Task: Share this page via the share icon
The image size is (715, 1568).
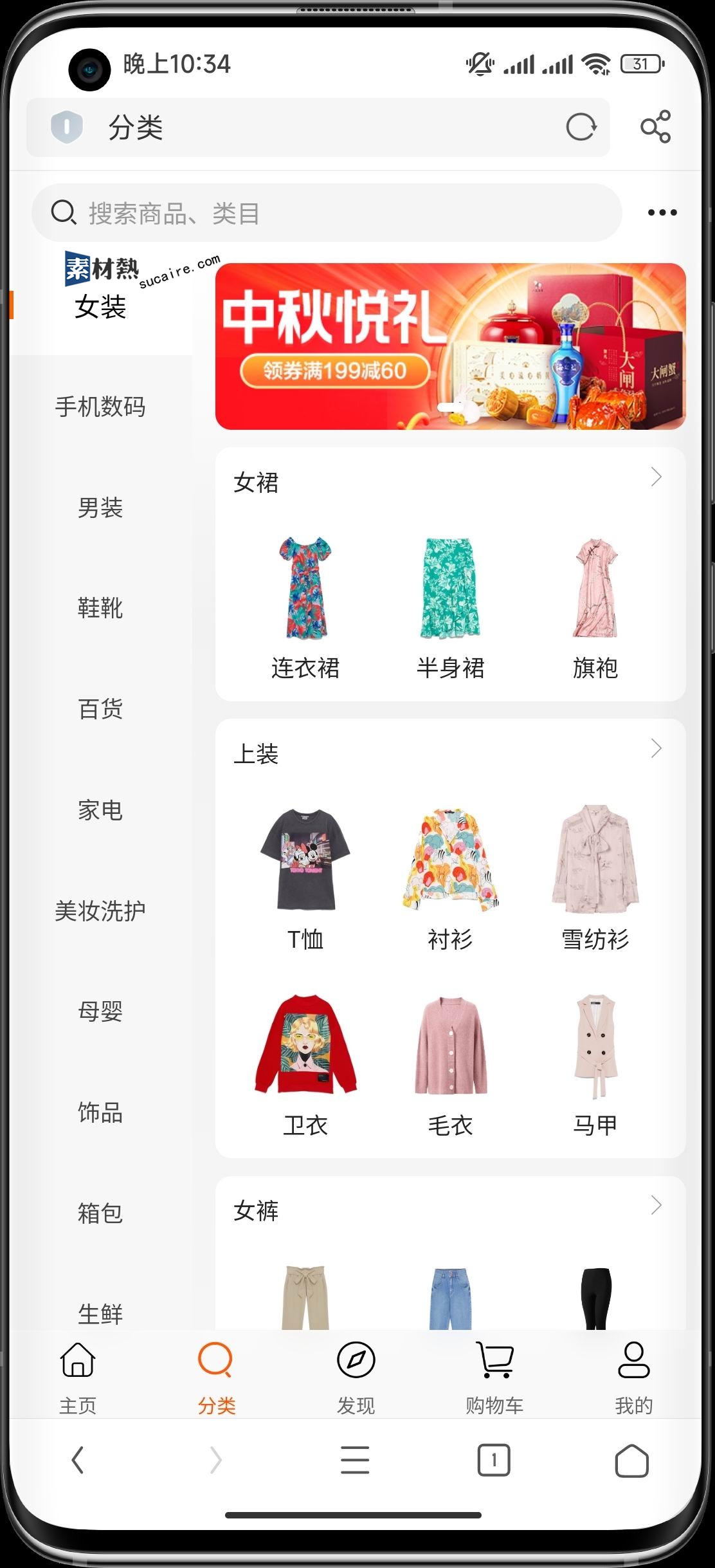Action: point(655,127)
